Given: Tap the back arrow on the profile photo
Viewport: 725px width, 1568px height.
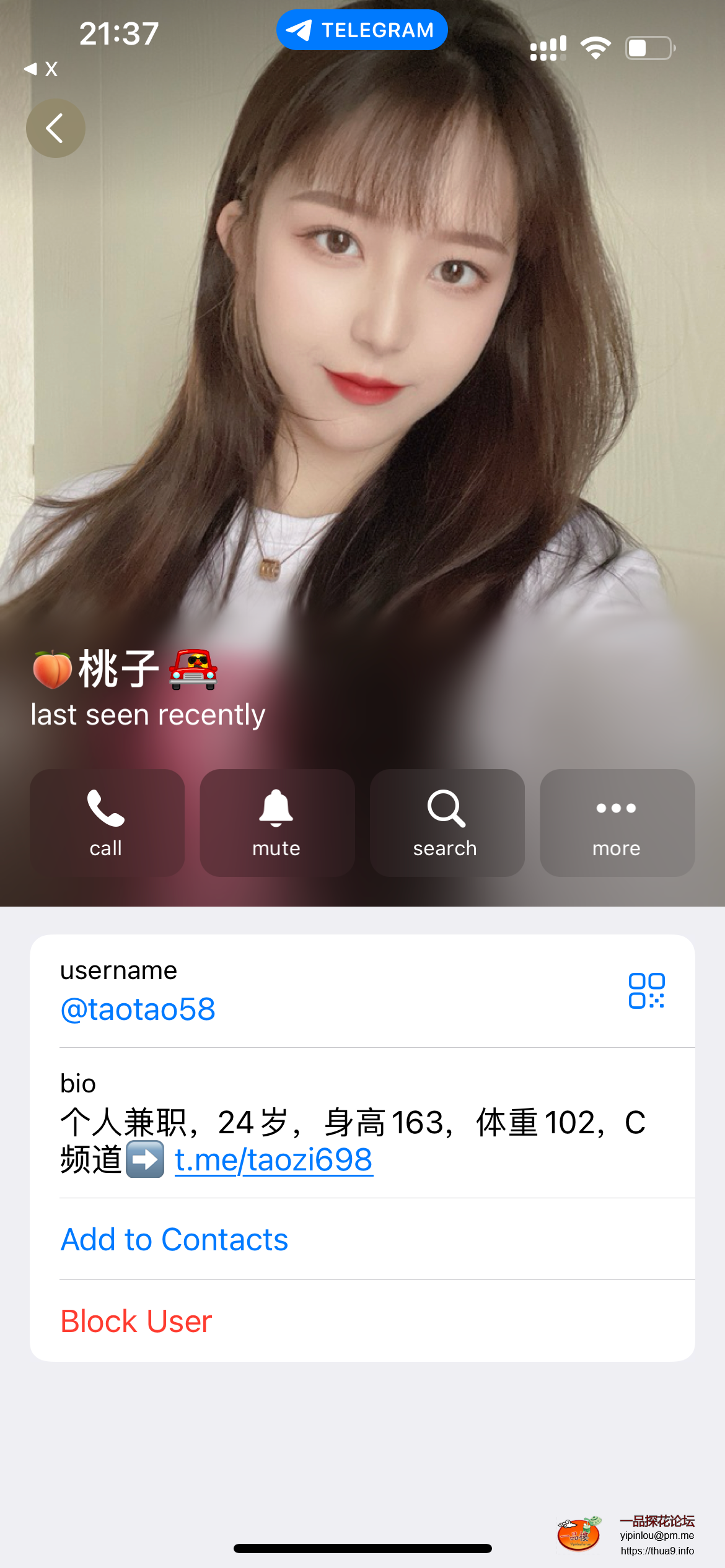Looking at the screenshot, I should (55, 128).
